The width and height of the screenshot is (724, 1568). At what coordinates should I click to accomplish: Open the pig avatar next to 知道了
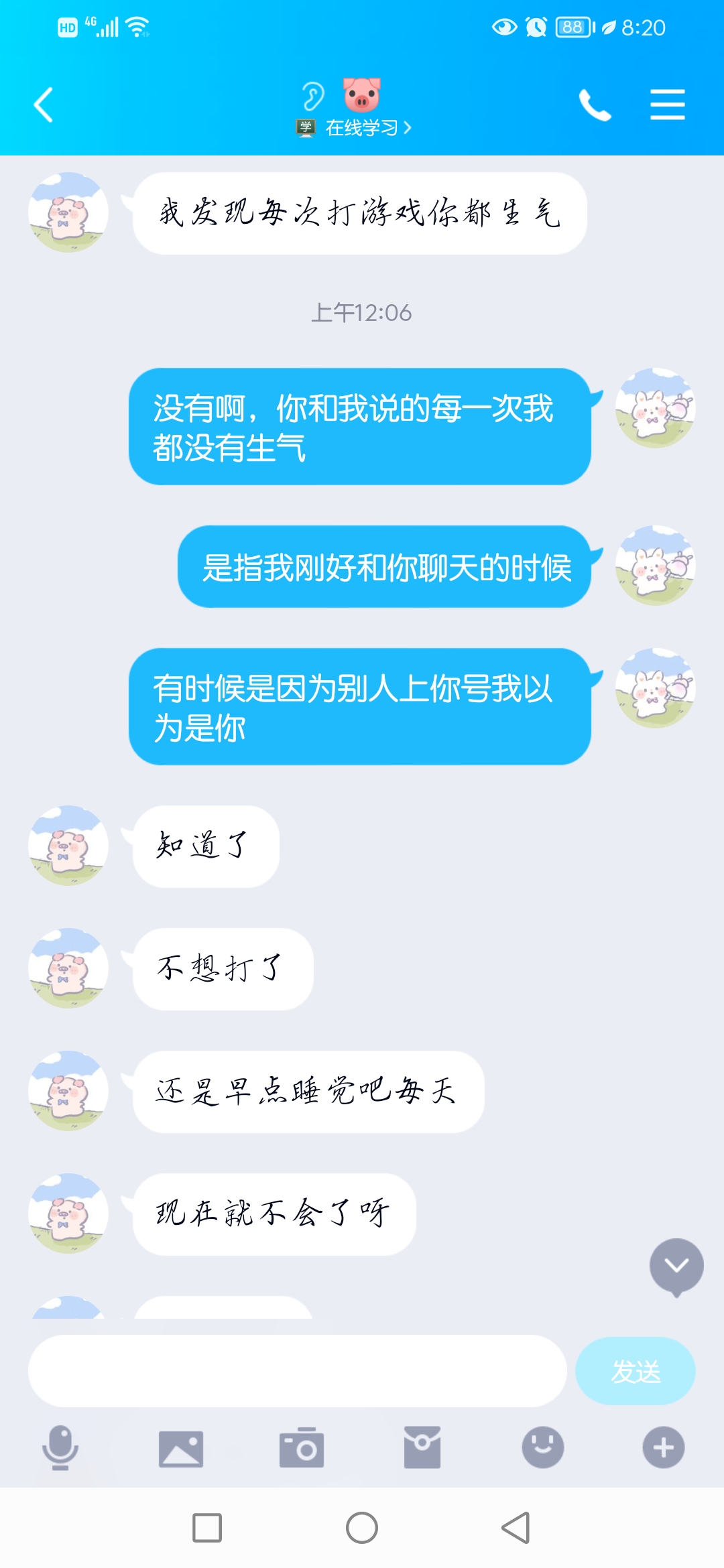(x=68, y=846)
